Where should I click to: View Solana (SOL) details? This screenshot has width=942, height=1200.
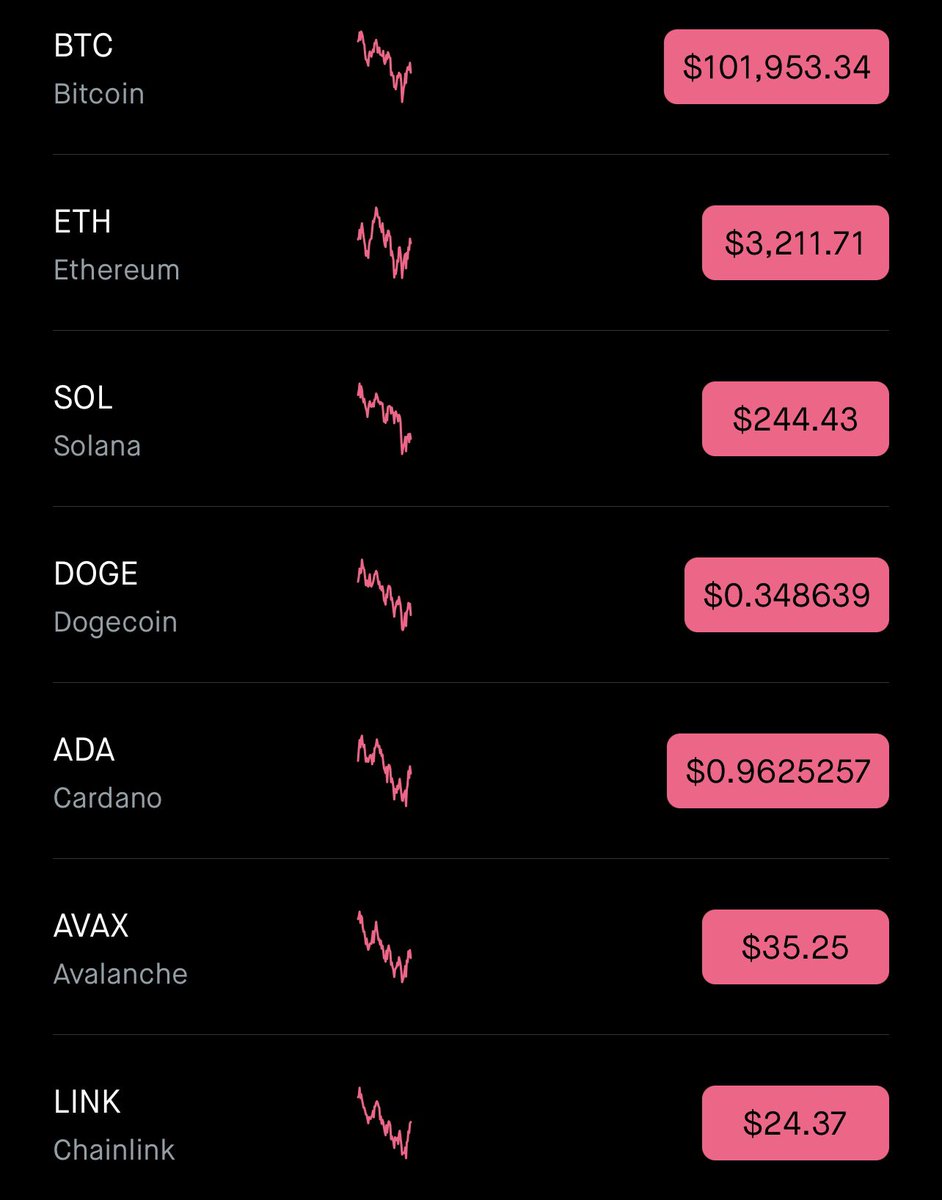coord(97,421)
